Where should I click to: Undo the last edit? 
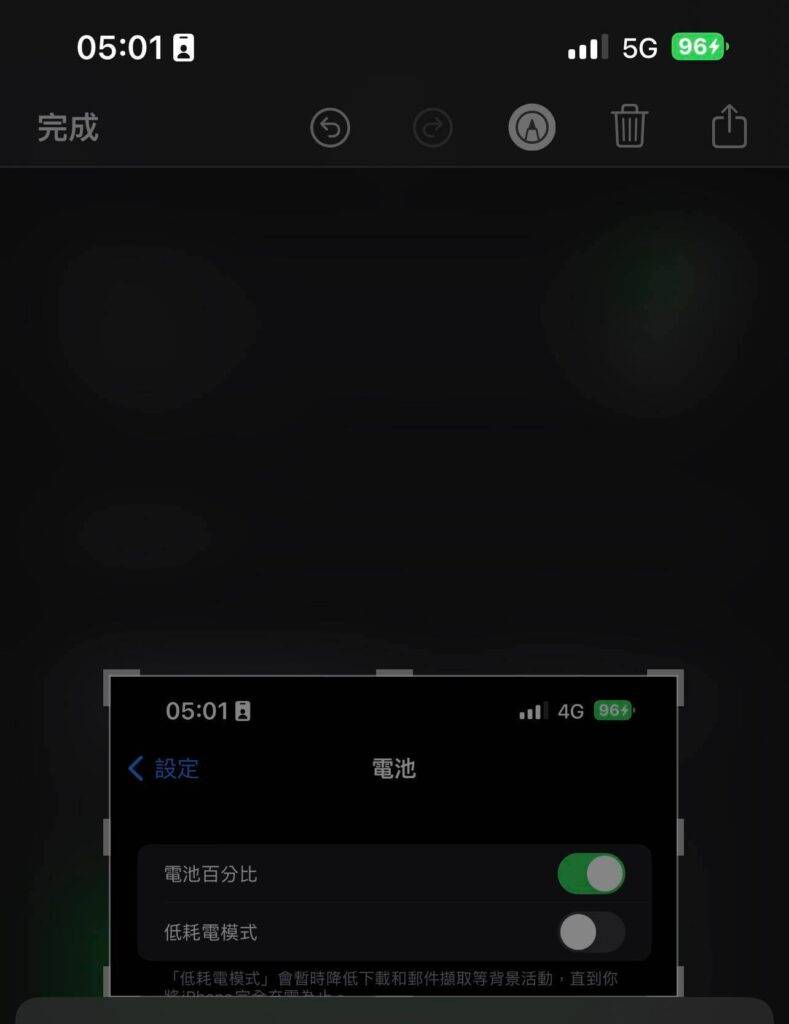click(330, 128)
